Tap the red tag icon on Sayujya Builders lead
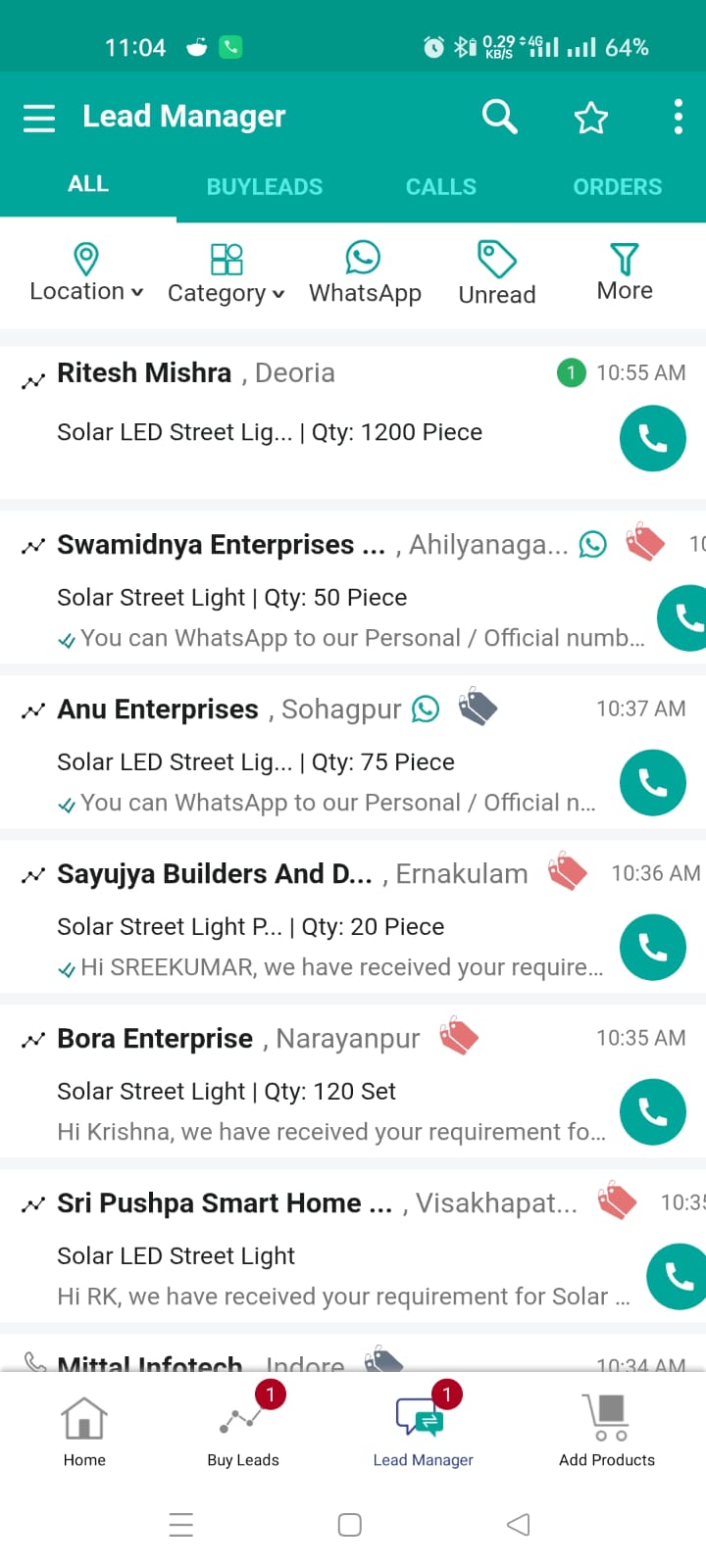The image size is (706, 1568). pos(567,870)
